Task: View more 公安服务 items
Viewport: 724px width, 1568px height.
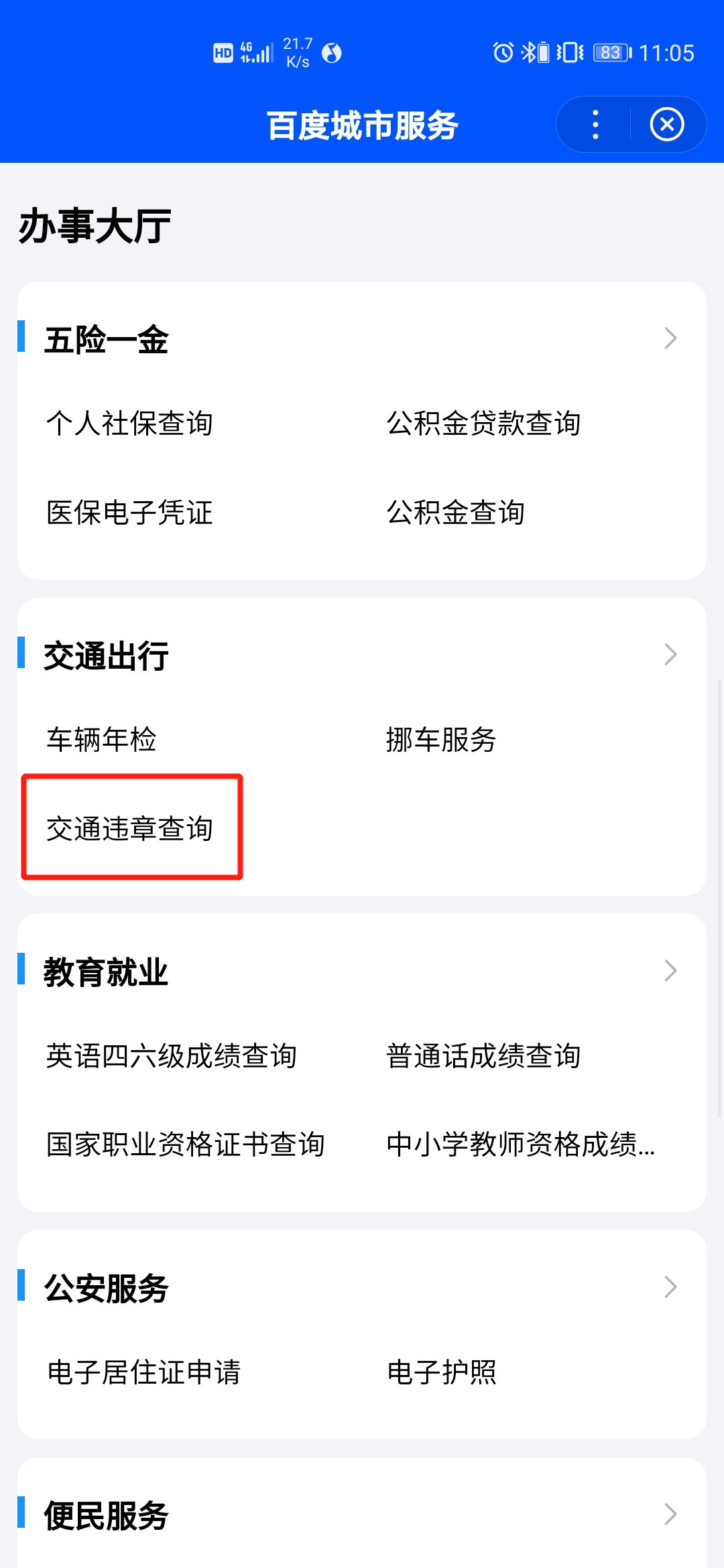Action: [670, 1287]
